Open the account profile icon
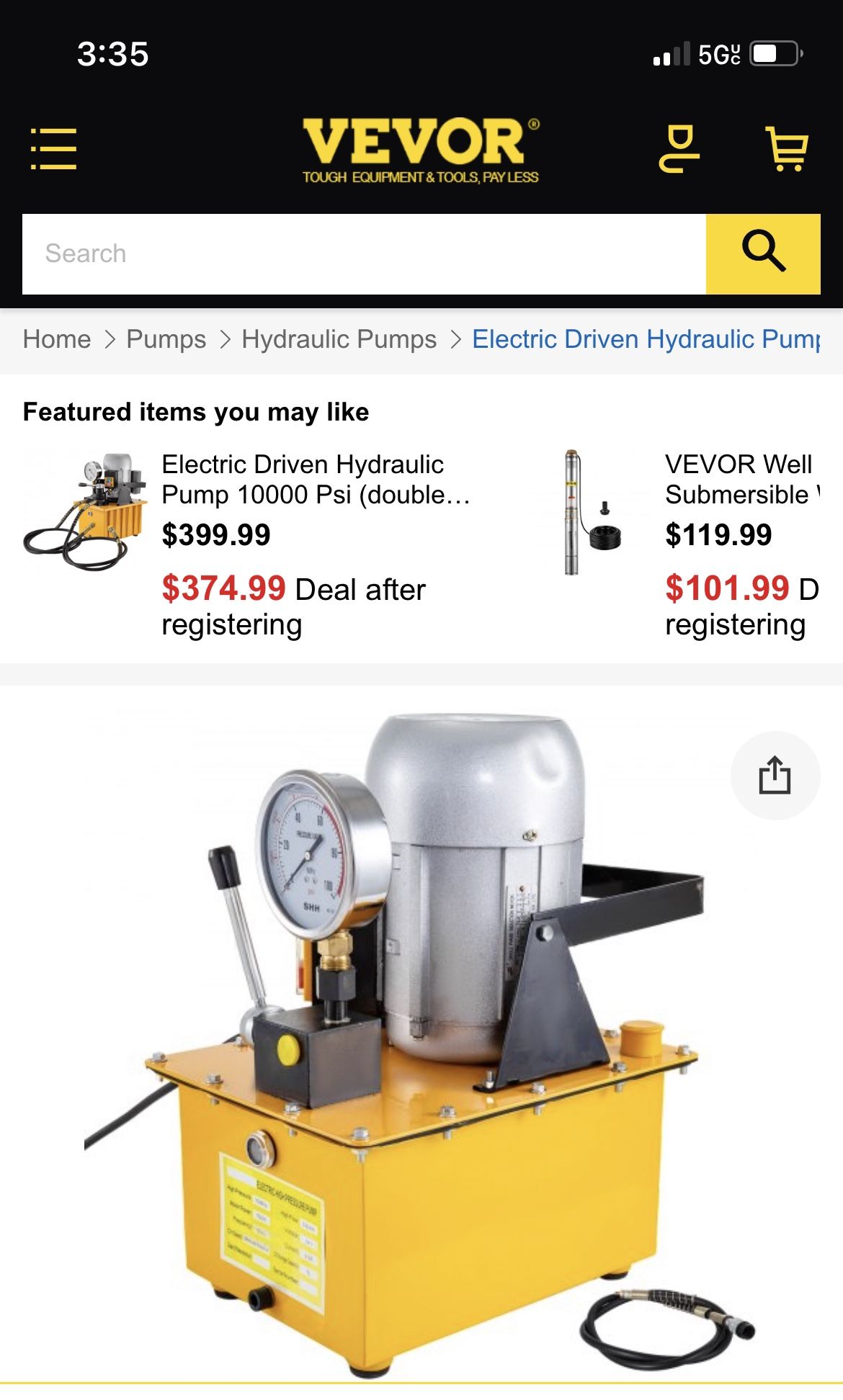 point(679,149)
